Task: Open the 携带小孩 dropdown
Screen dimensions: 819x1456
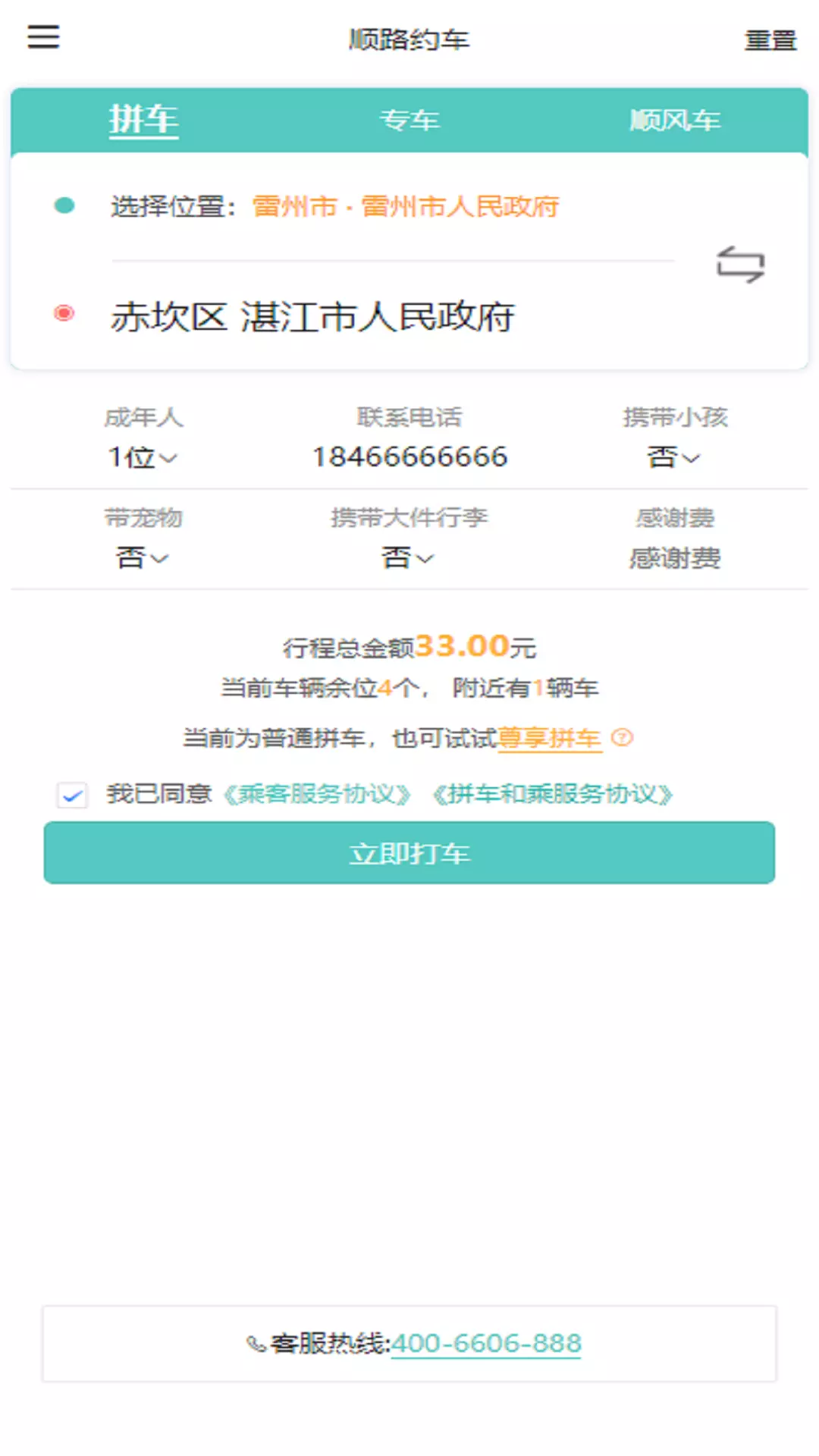Action: coord(674,457)
